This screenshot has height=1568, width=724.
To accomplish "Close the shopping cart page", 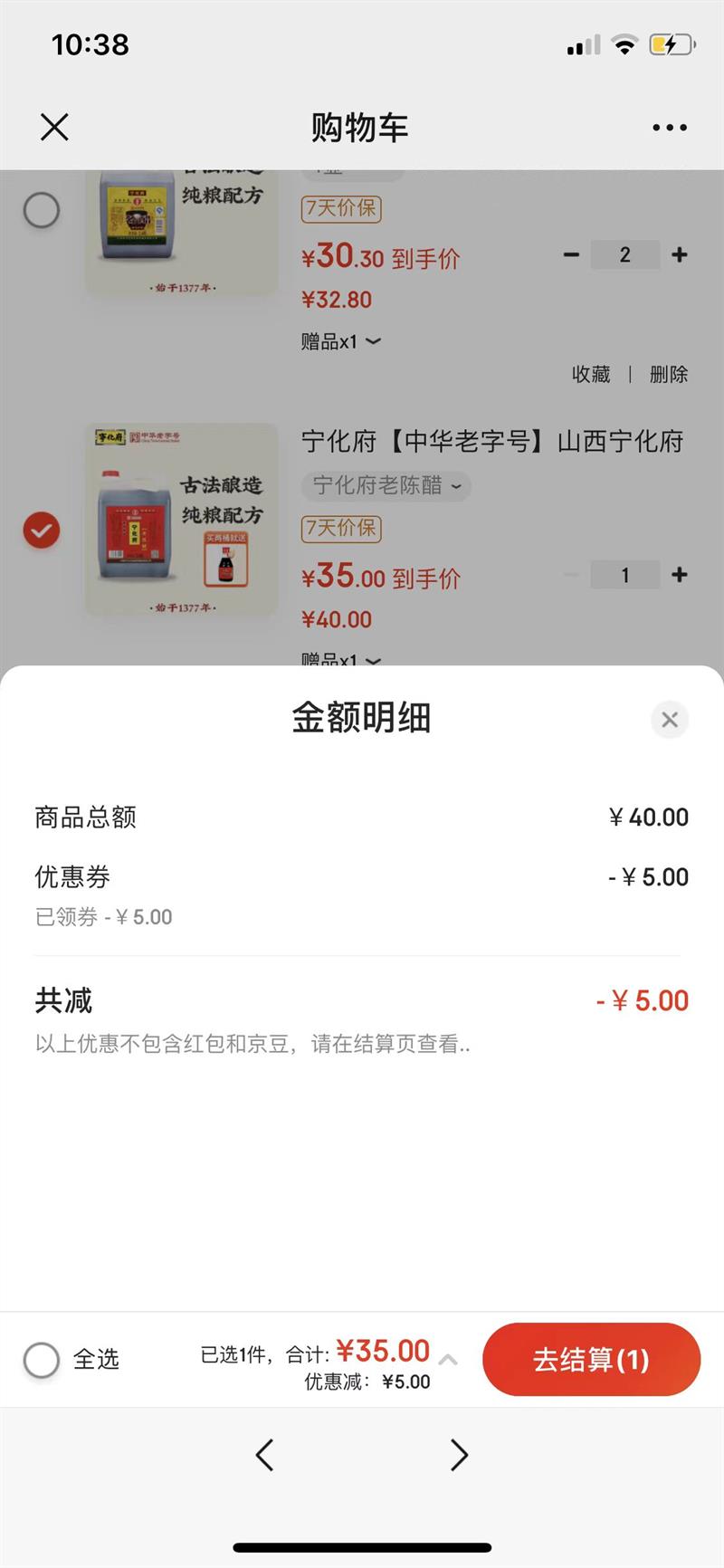I will 54,127.
